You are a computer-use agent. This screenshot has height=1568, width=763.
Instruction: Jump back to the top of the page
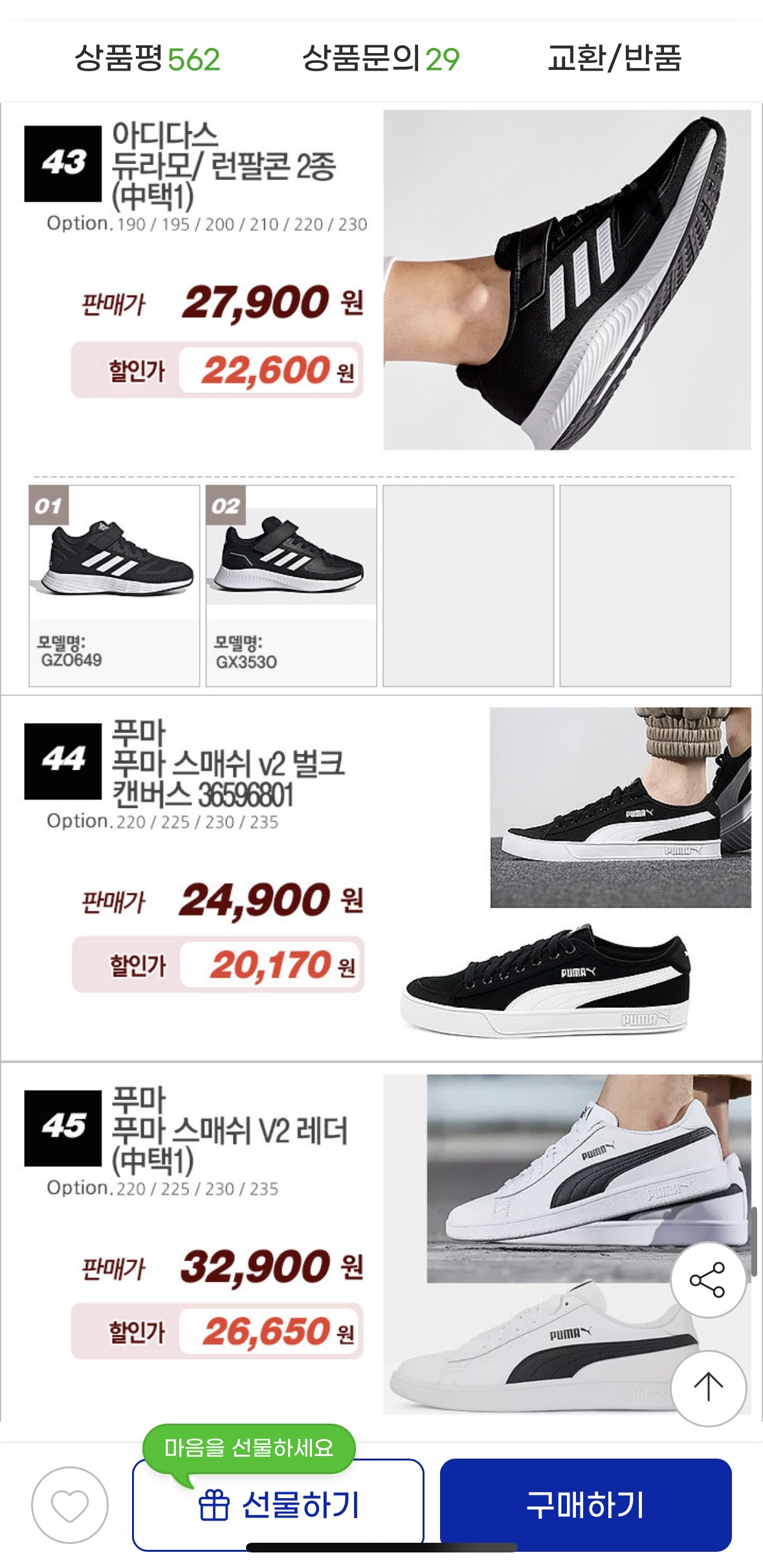click(x=708, y=1387)
